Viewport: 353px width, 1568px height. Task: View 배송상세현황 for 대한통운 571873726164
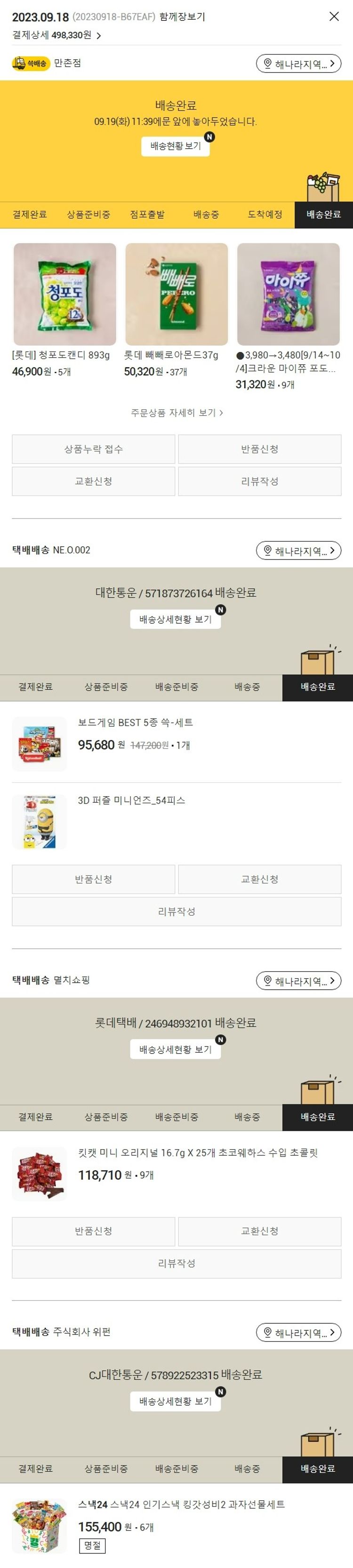coord(175,620)
